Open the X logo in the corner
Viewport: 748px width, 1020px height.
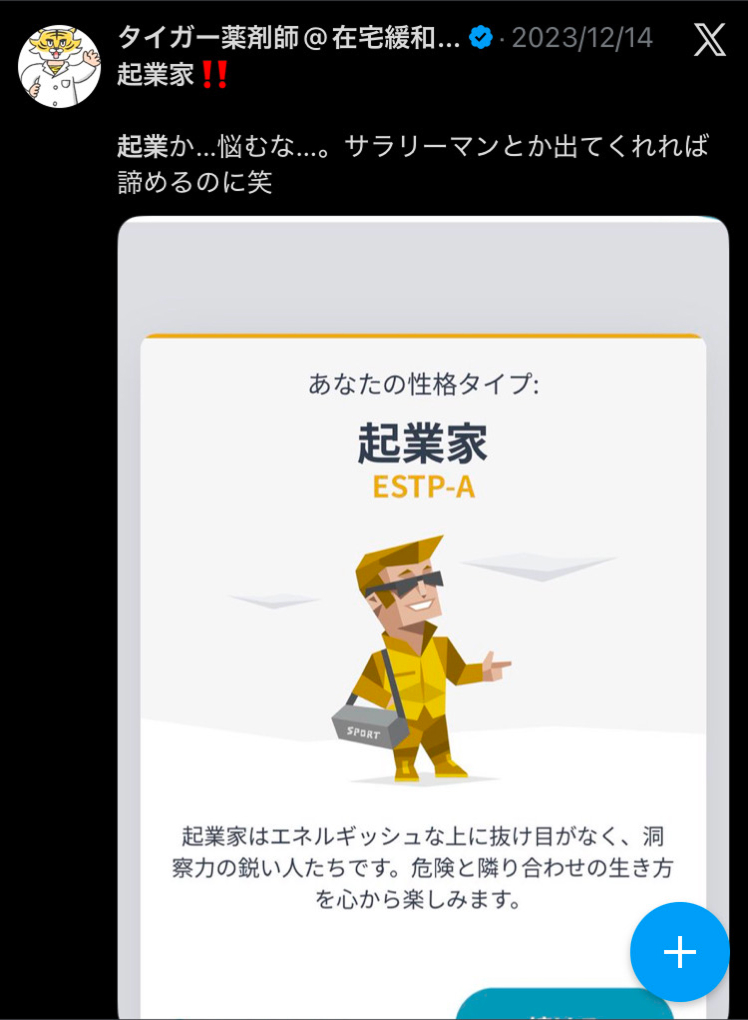coord(709,41)
